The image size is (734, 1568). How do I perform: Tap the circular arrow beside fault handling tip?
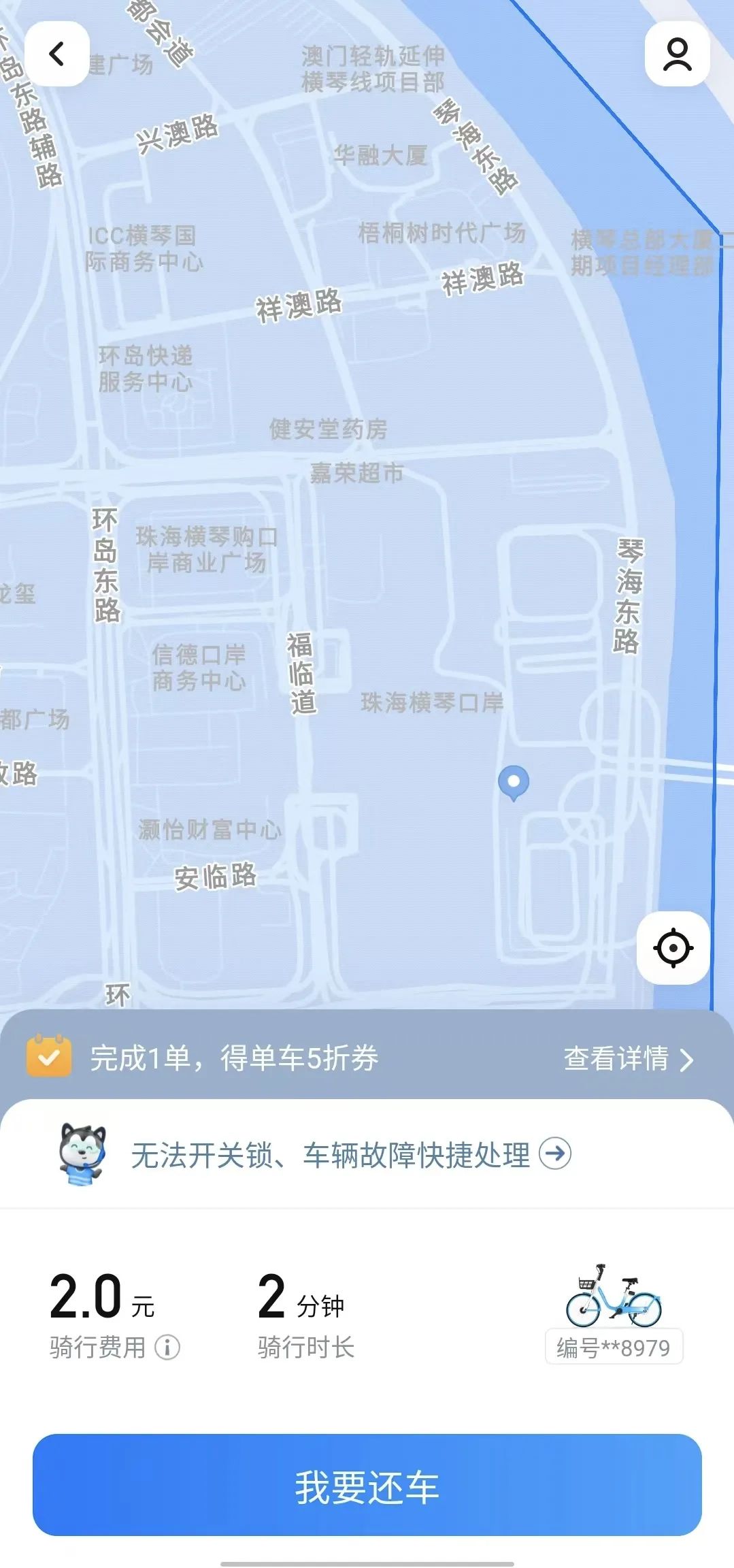554,1154
